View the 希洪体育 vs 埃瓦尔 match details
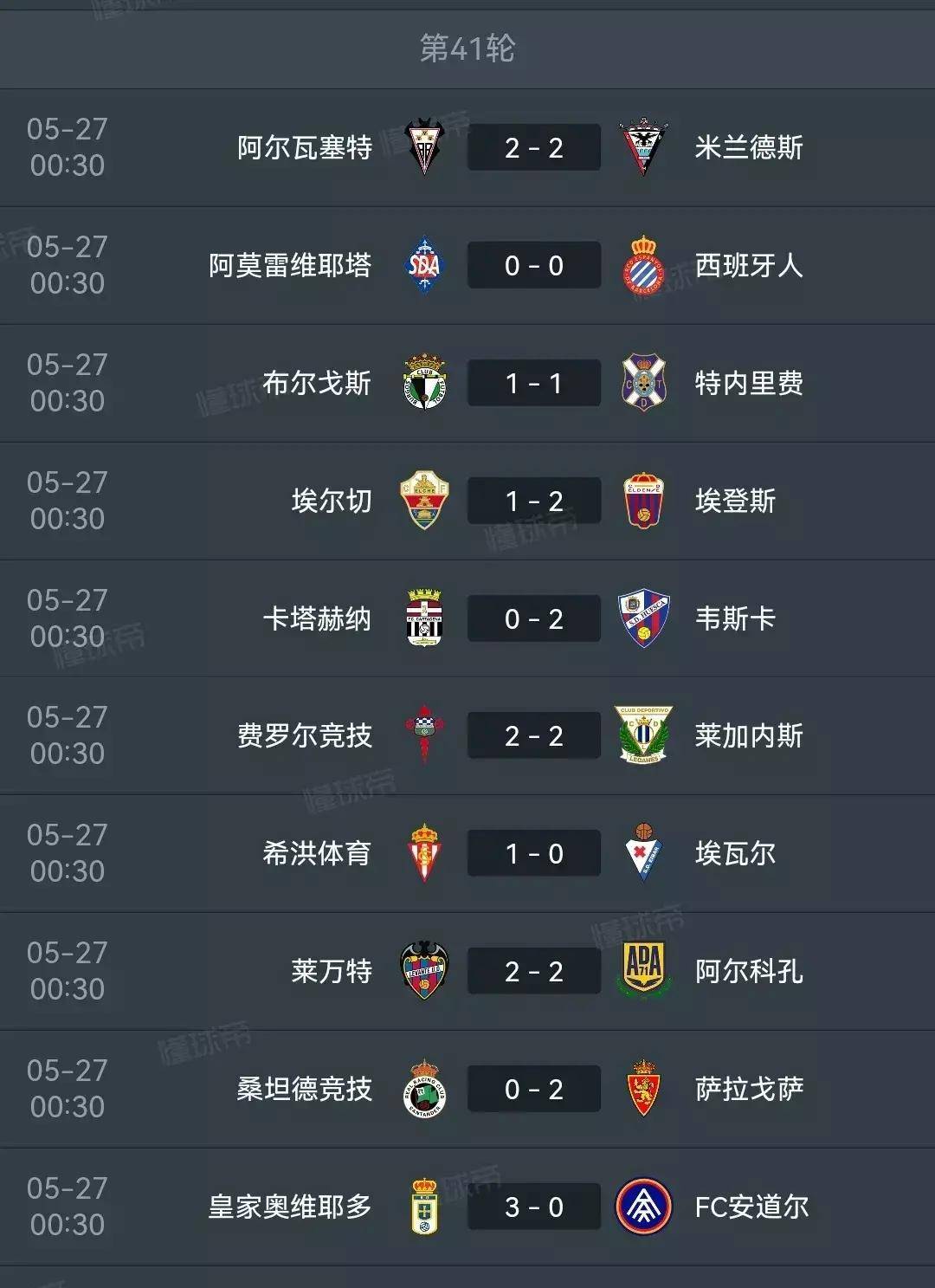The image size is (935, 1288). [533, 853]
